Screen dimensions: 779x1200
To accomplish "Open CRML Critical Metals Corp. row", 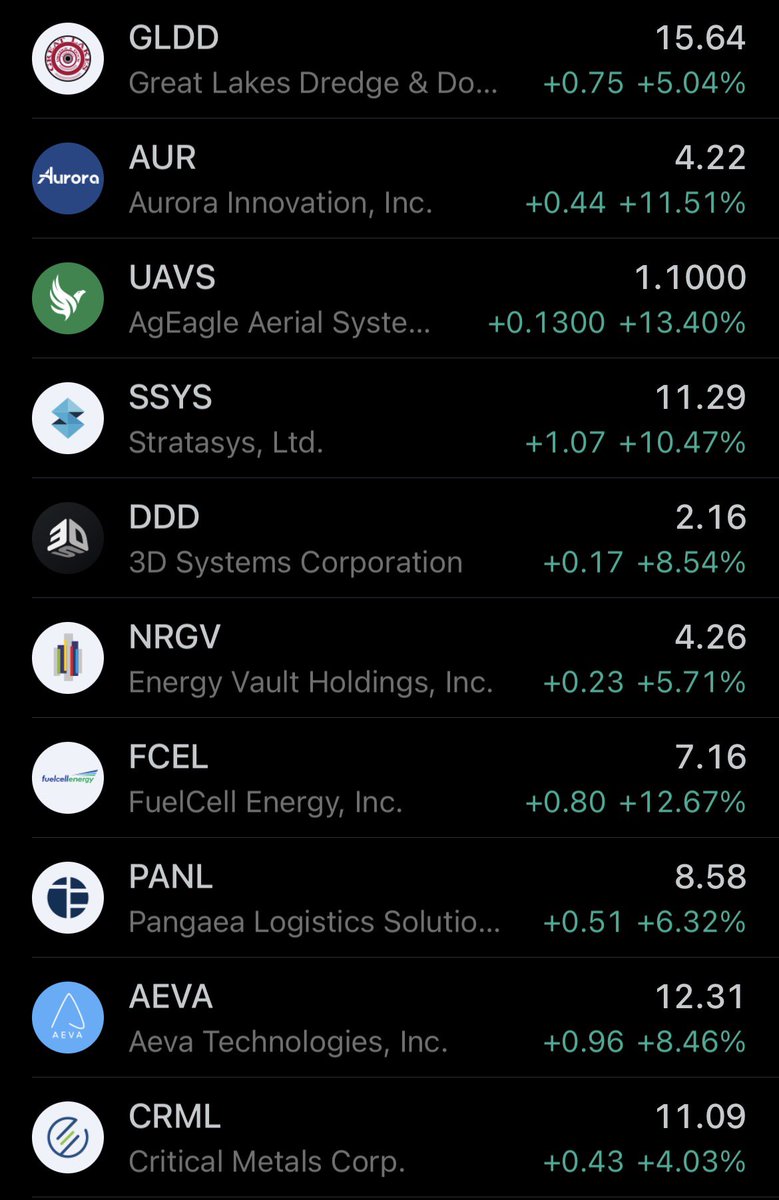I will 389,1139.
